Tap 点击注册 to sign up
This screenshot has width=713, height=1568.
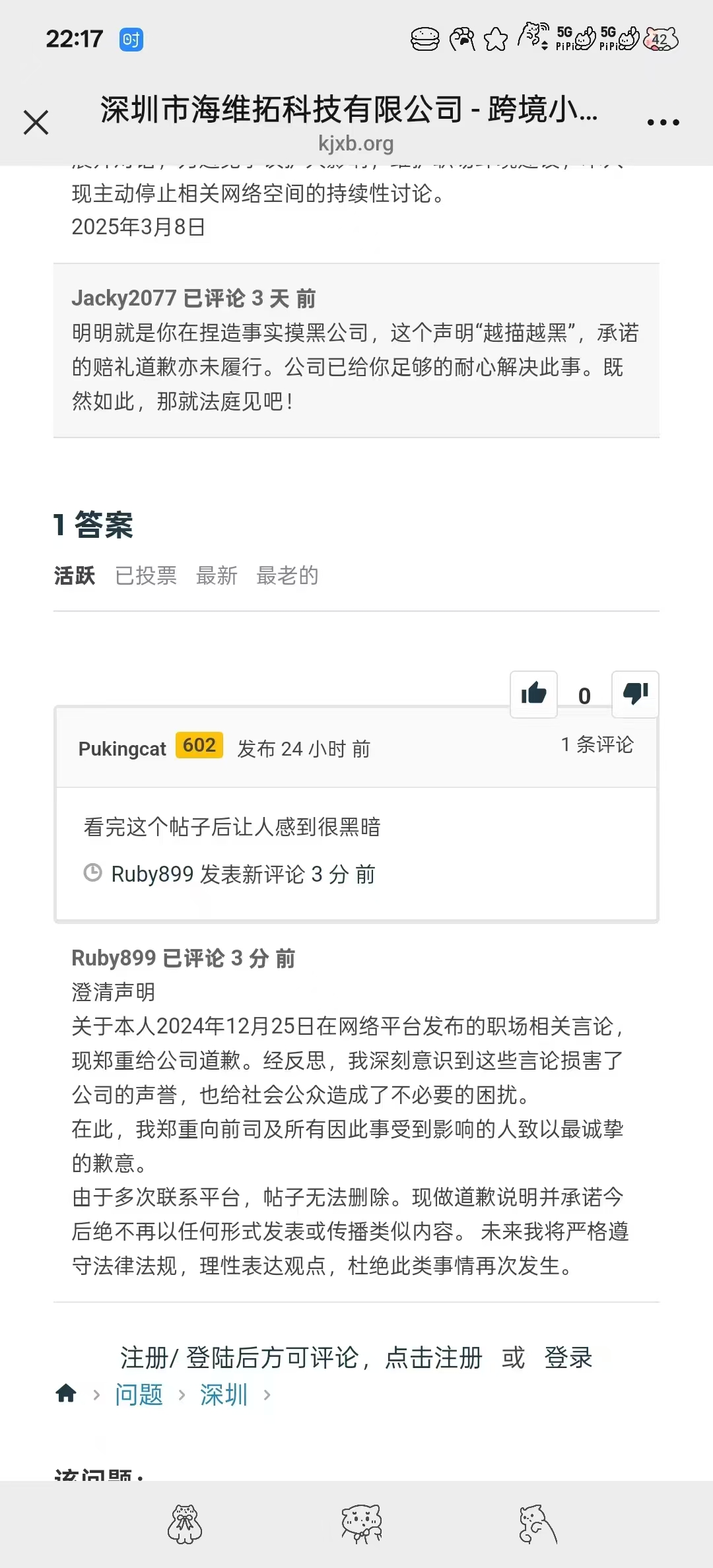[434, 1358]
